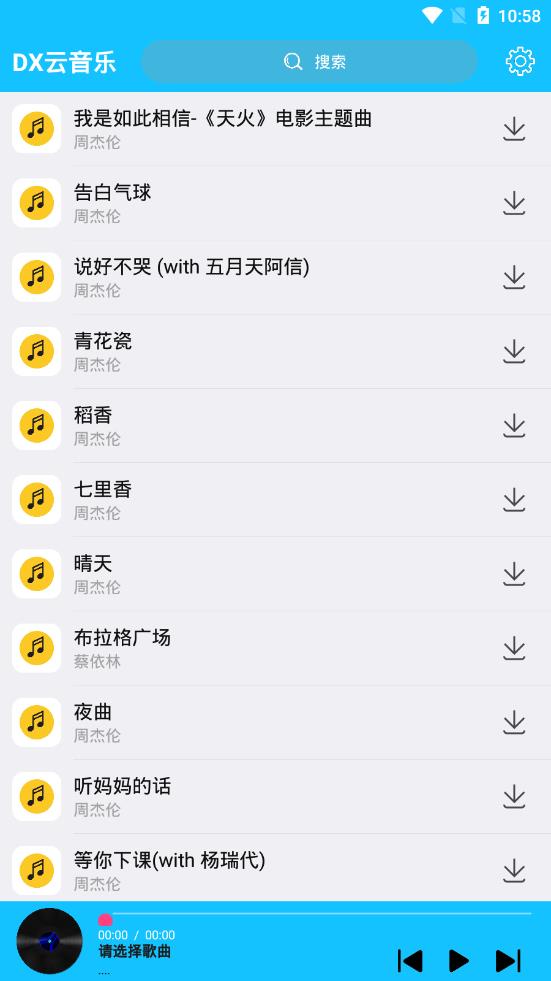Image resolution: width=551 pixels, height=981 pixels.
Task: Download the song 七里香
Action: click(514, 500)
